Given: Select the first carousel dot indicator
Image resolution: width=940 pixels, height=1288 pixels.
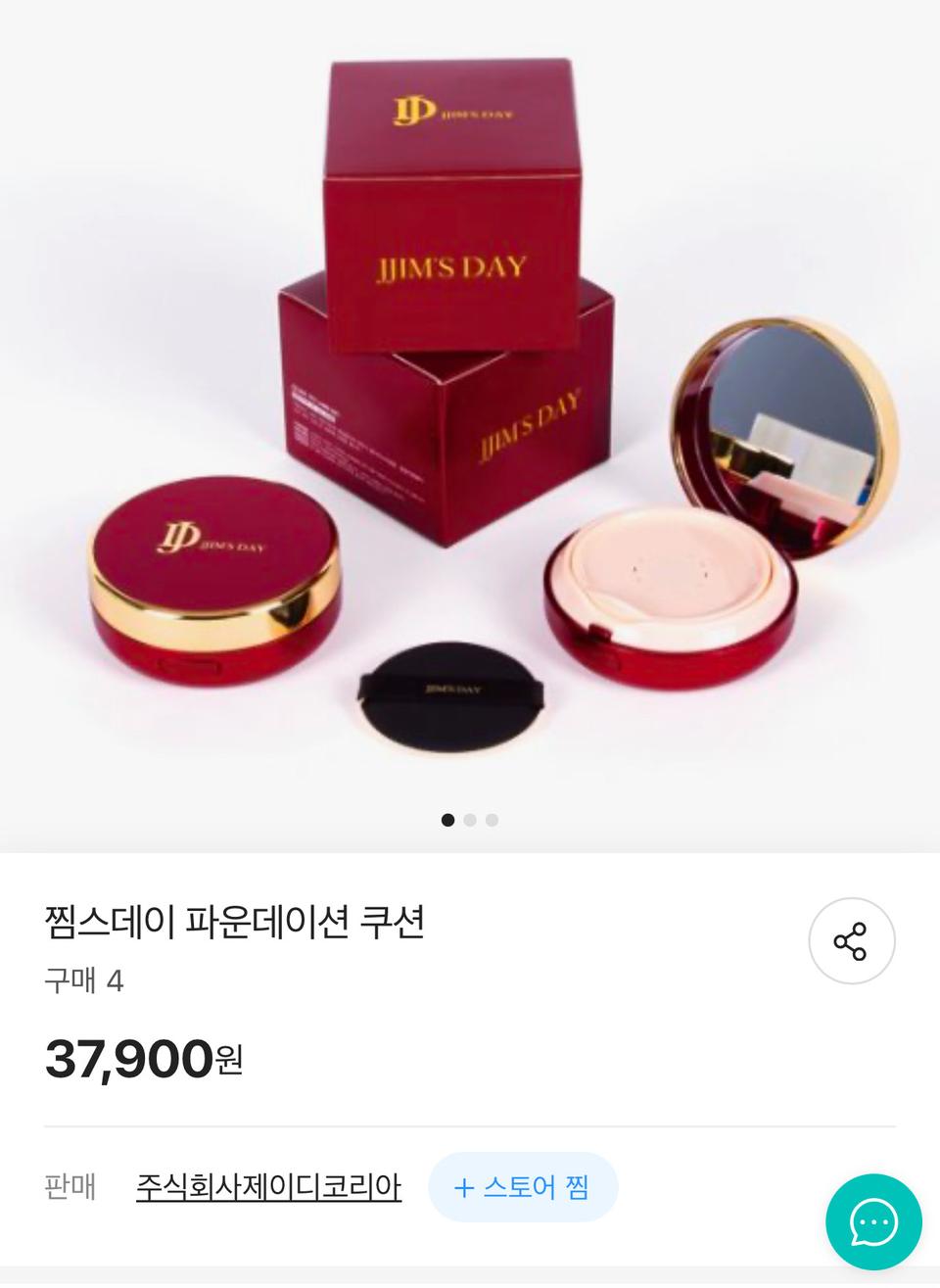Looking at the screenshot, I should tap(448, 820).
